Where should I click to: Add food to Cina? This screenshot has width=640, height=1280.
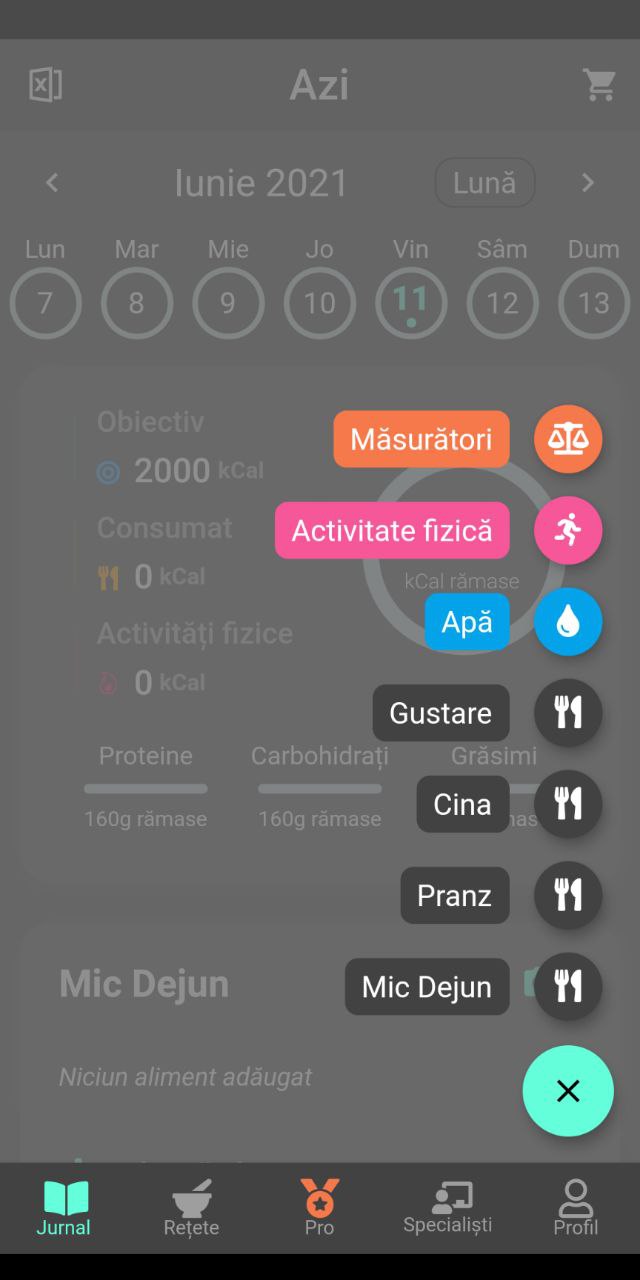(568, 804)
